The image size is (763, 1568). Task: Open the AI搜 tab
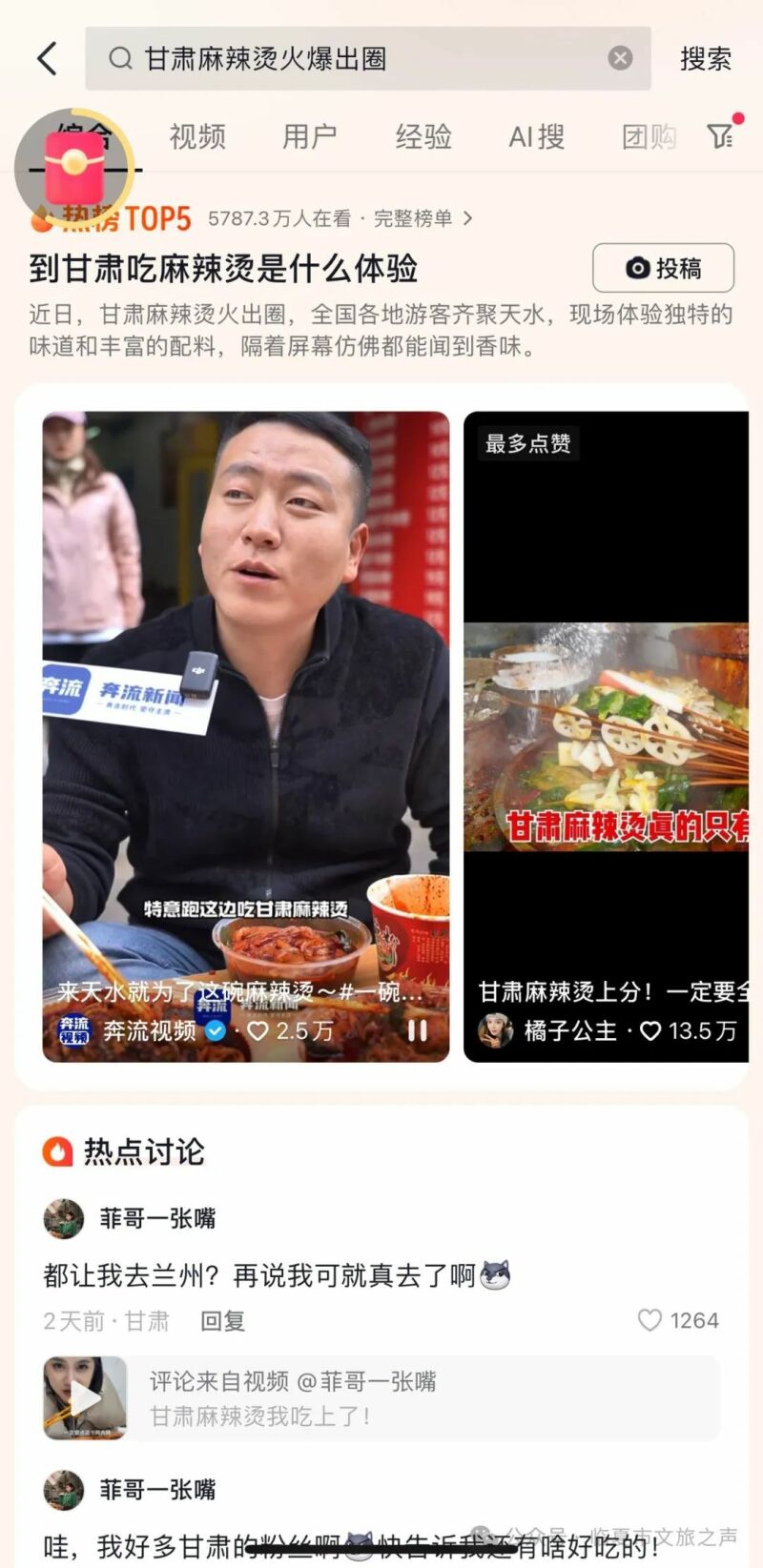[x=536, y=137]
